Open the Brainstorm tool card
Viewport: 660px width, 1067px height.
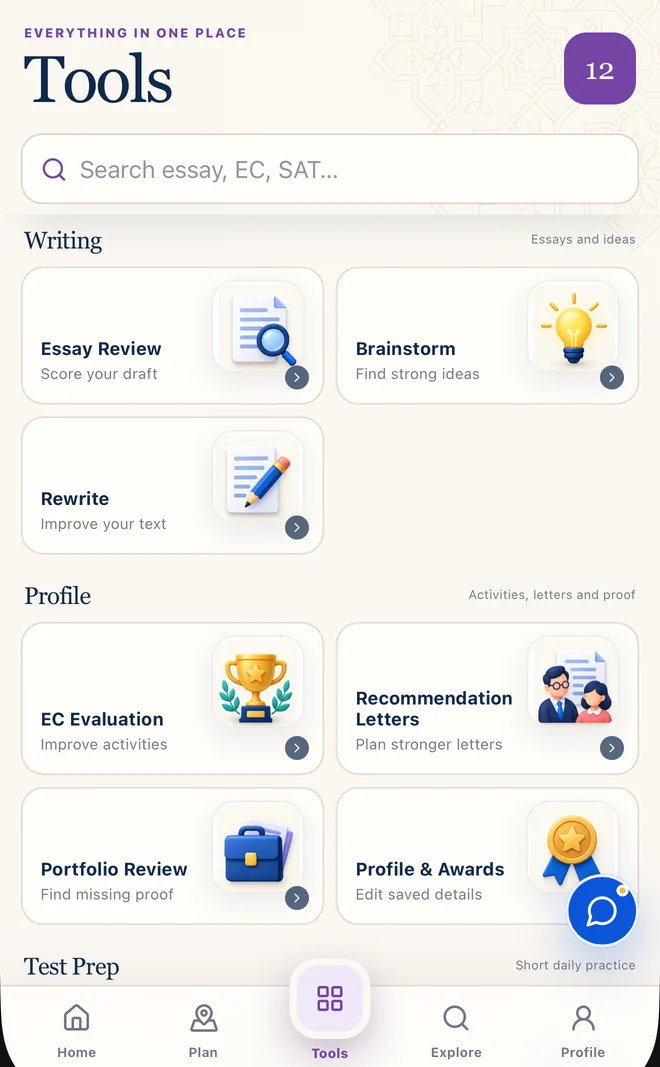[x=487, y=335]
